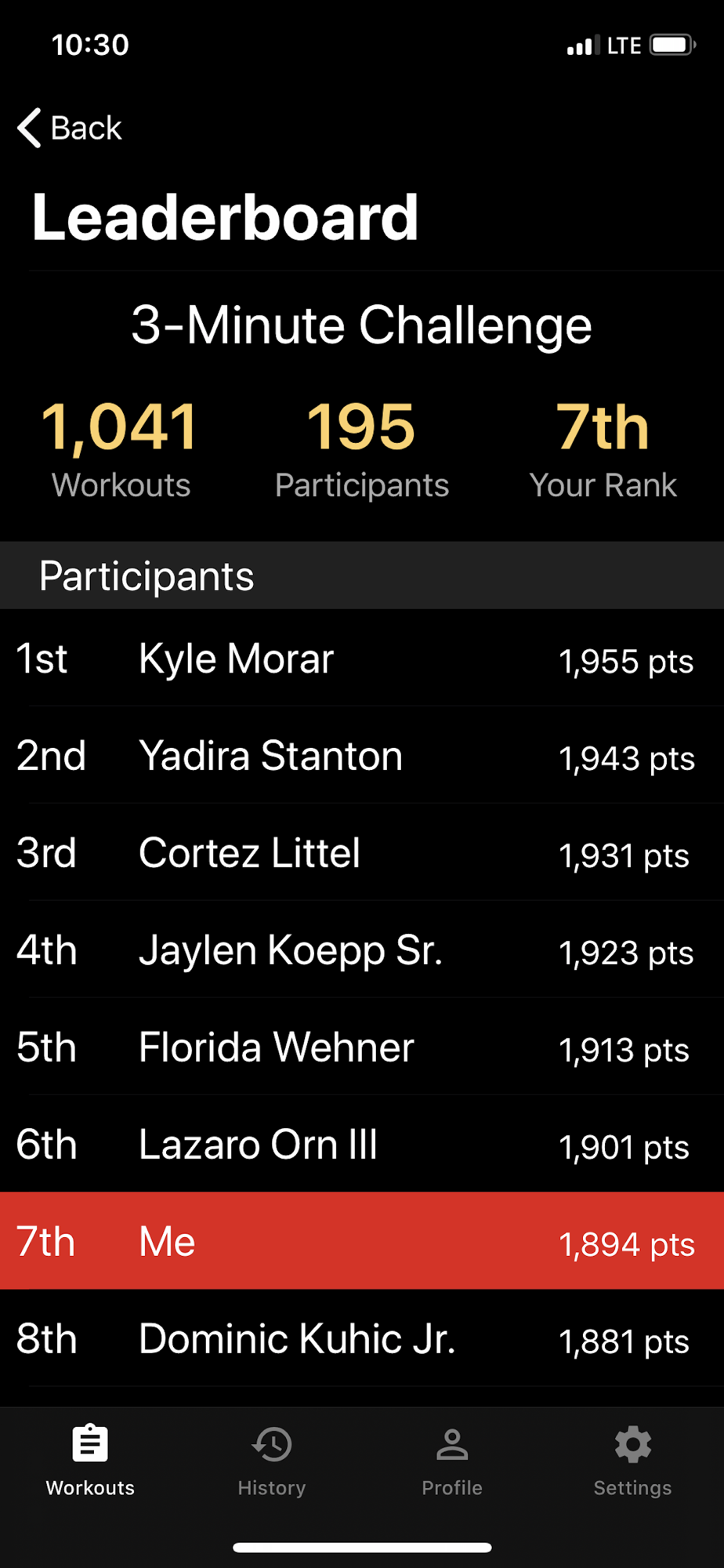Tap Jaylen Koepp Sr.'s row
The image size is (724, 1568).
tap(362, 950)
